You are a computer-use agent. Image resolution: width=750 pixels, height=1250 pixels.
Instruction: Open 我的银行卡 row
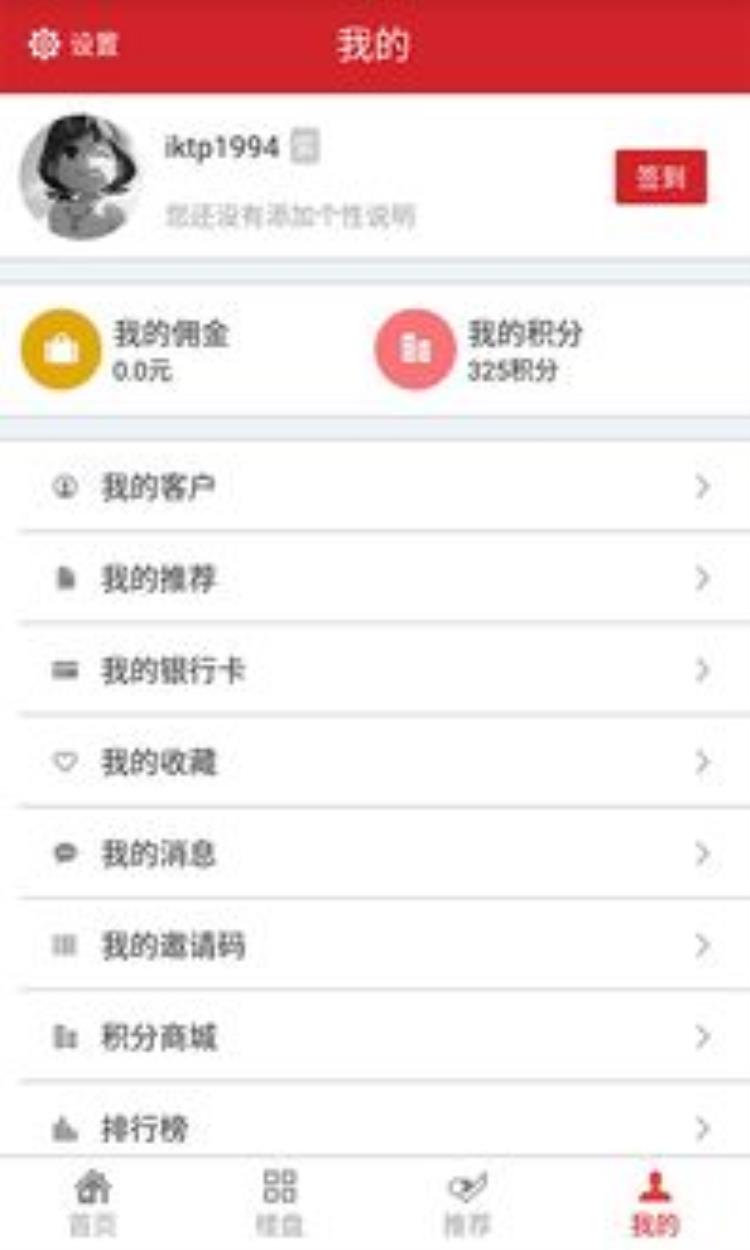(375, 671)
